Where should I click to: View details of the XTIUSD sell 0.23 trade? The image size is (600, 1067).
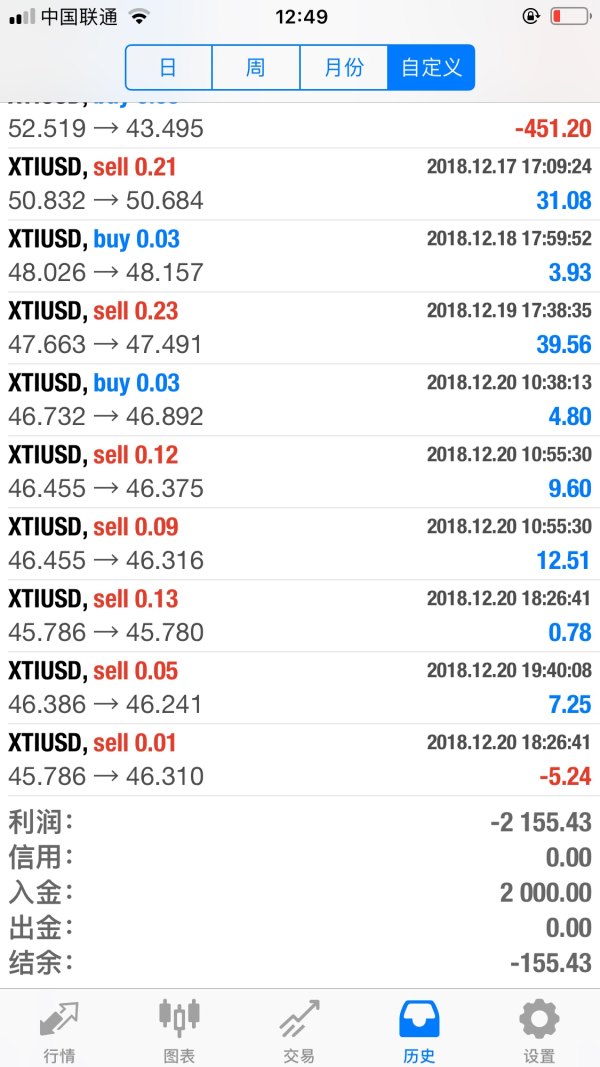(x=300, y=328)
